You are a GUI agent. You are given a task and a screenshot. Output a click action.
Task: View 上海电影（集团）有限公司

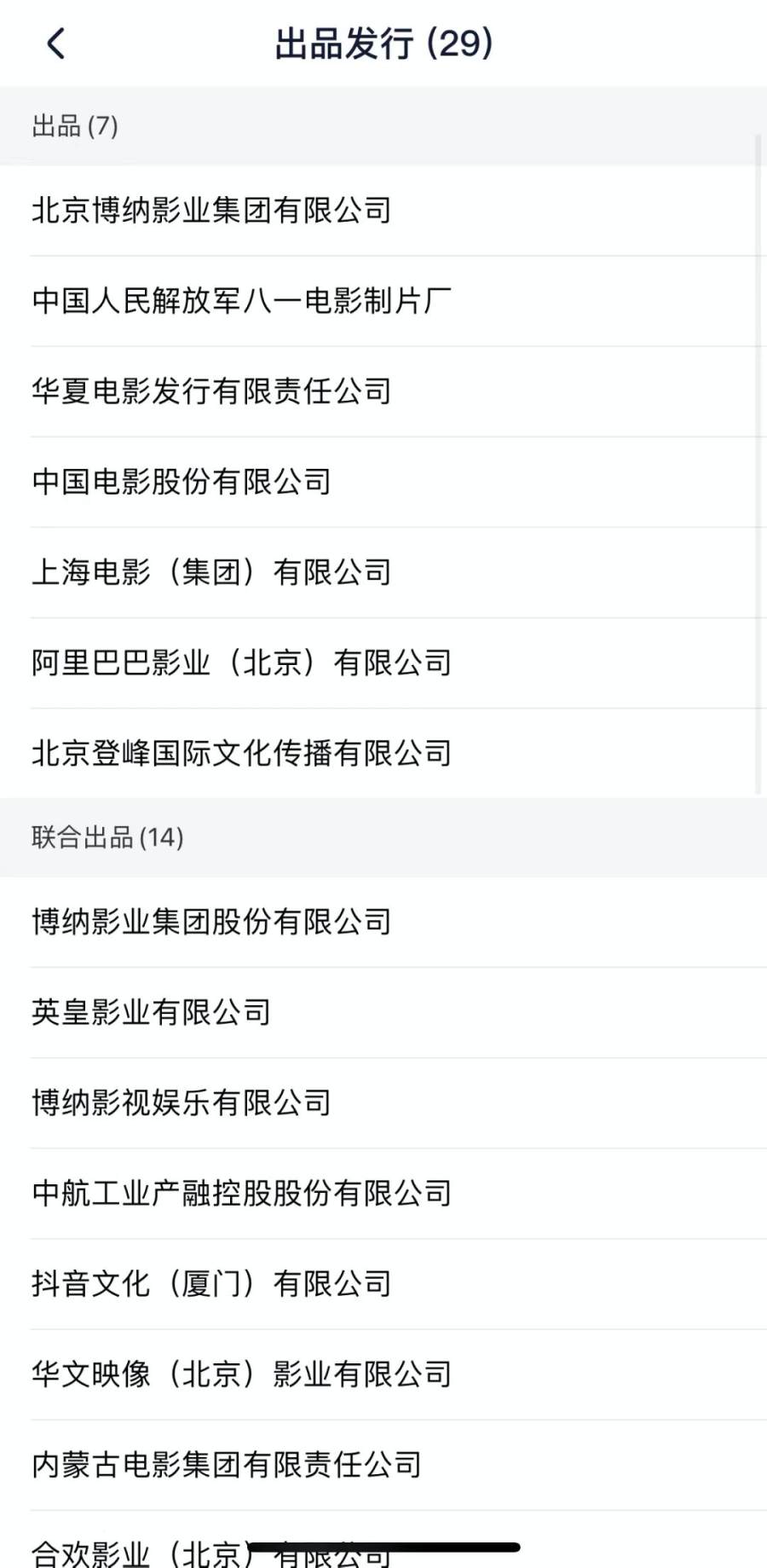tap(211, 572)
